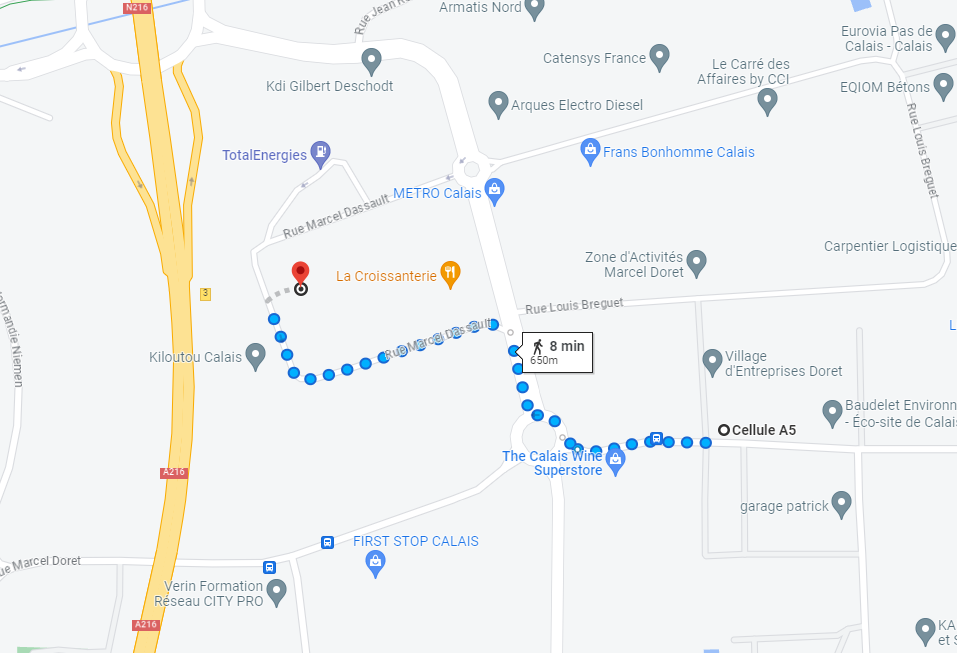Open the Kdi Gilbert Deschodt marker
Screen dimensions: 957x653
pos(372,60)
